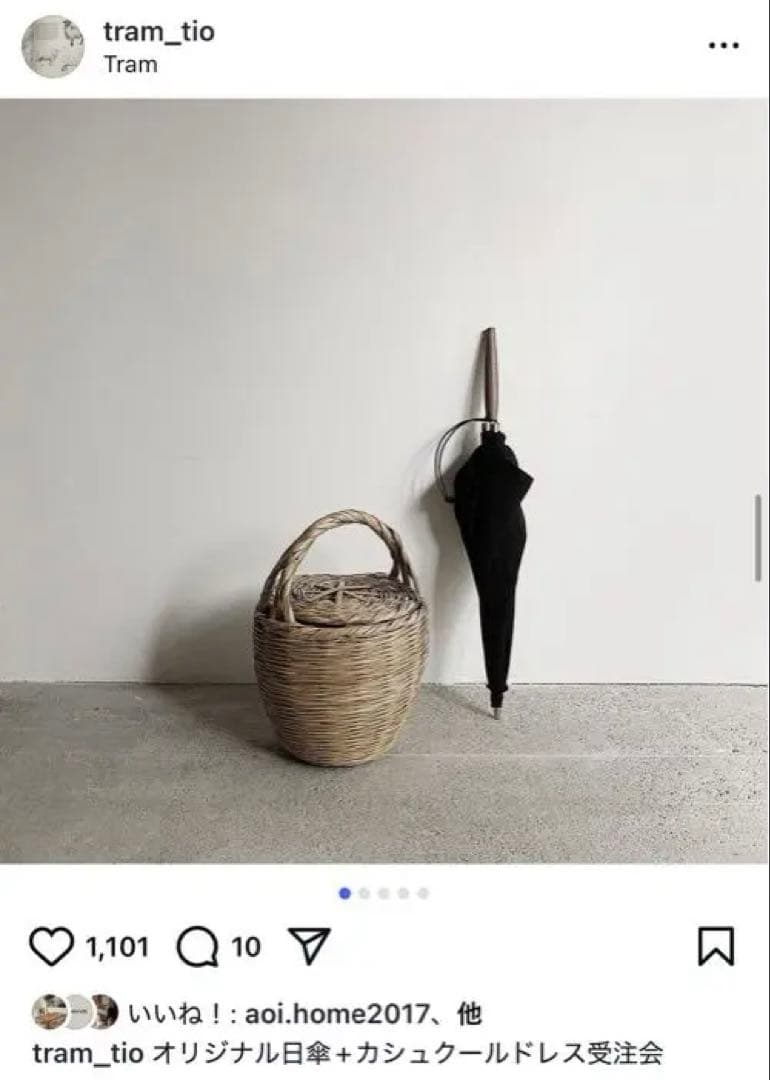The width and height of the screenshot is (770, 1080).
Task: Open the tram_tio username in the header
Action: click(158, 32)
